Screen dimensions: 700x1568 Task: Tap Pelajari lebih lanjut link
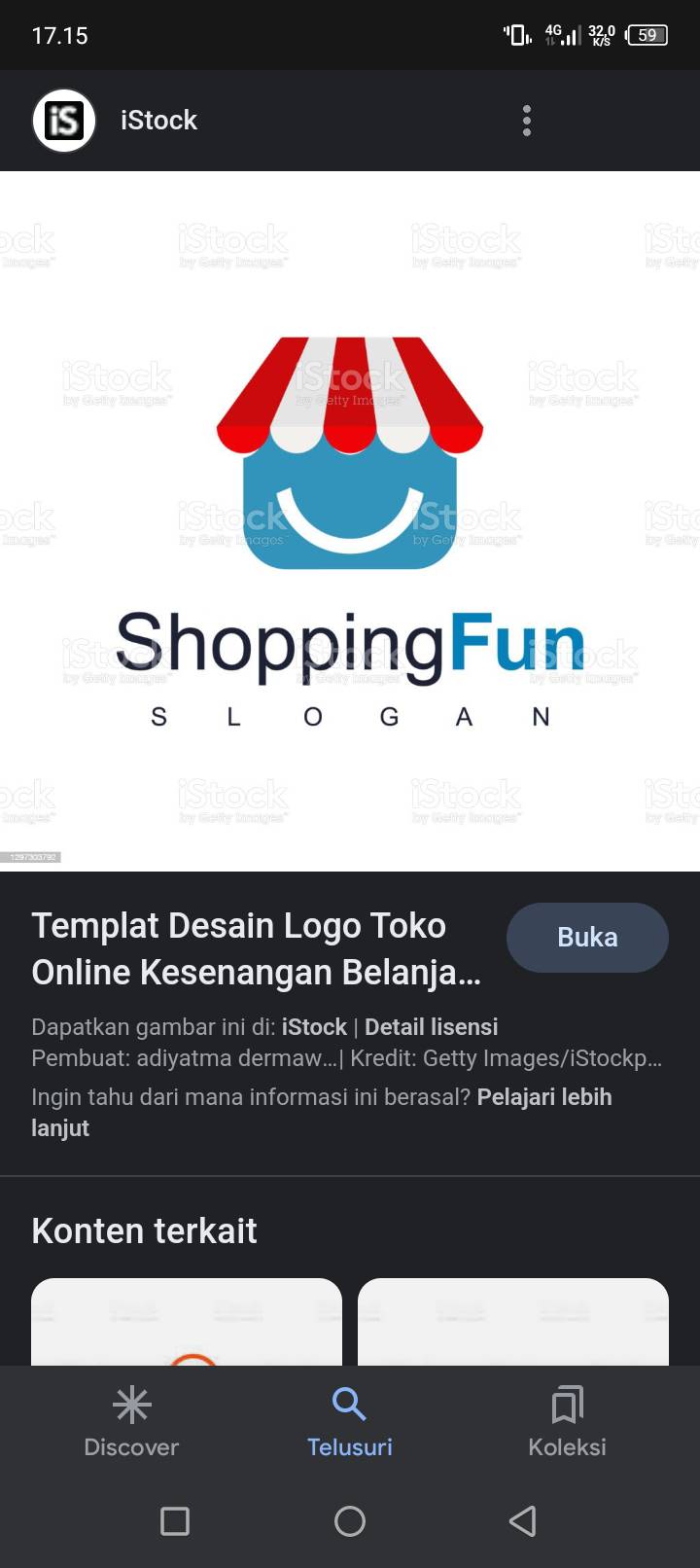(x=322, y=1112)
